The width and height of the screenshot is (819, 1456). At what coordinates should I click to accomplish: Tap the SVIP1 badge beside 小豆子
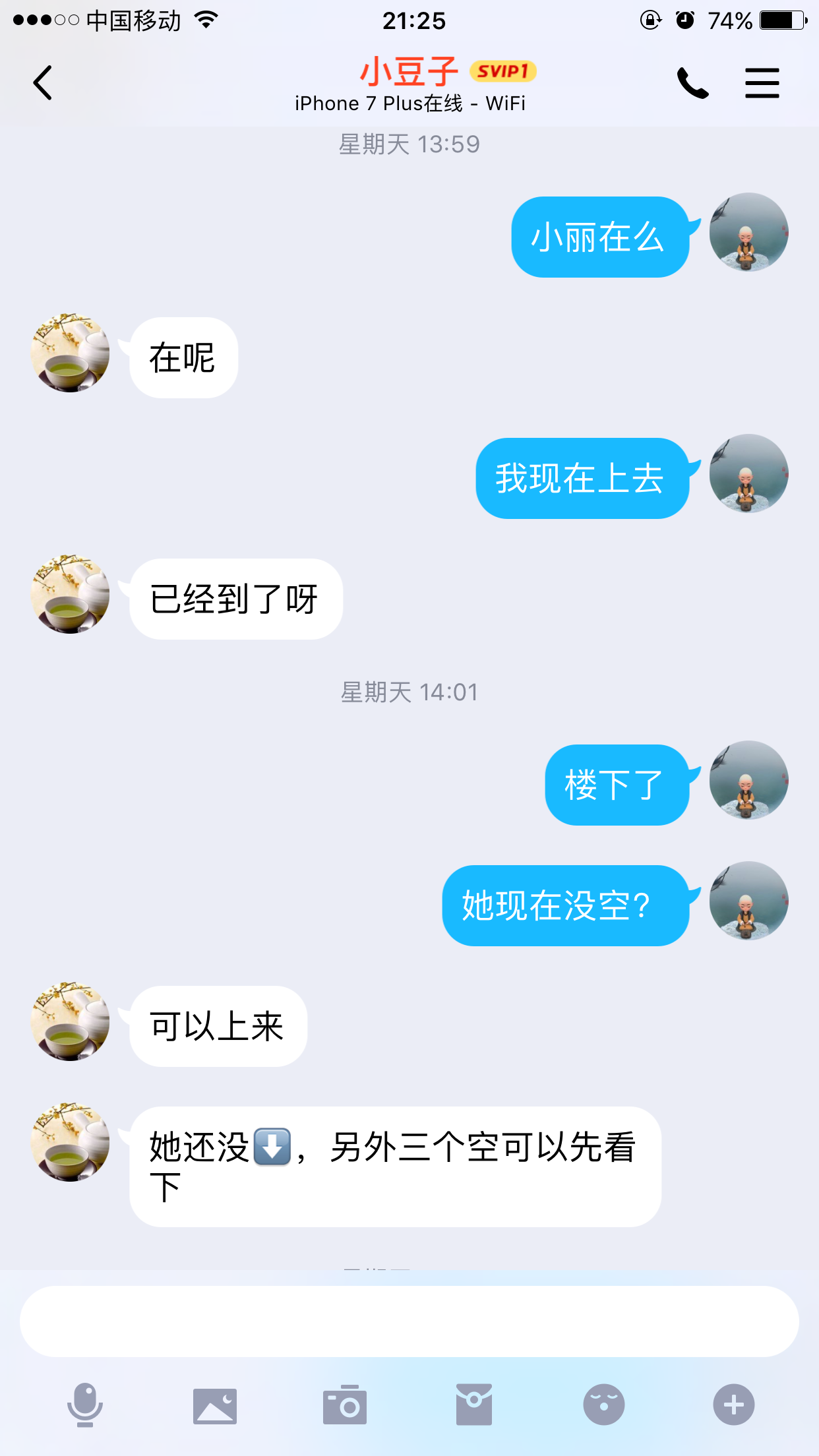503,72
